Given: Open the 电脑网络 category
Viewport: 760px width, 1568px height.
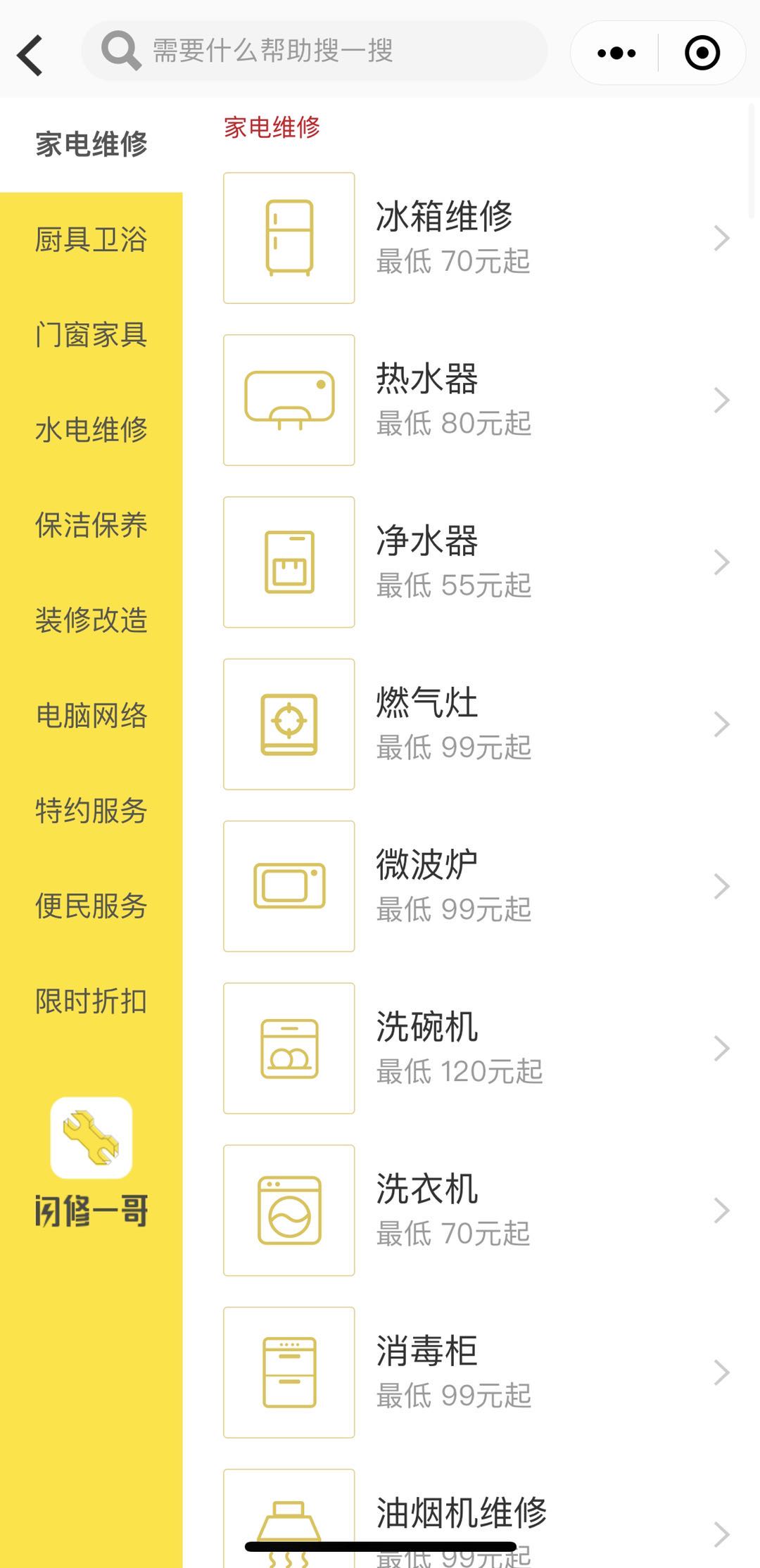Looking at the screenshot, I should pyautogui.click(x=91, y=716).
